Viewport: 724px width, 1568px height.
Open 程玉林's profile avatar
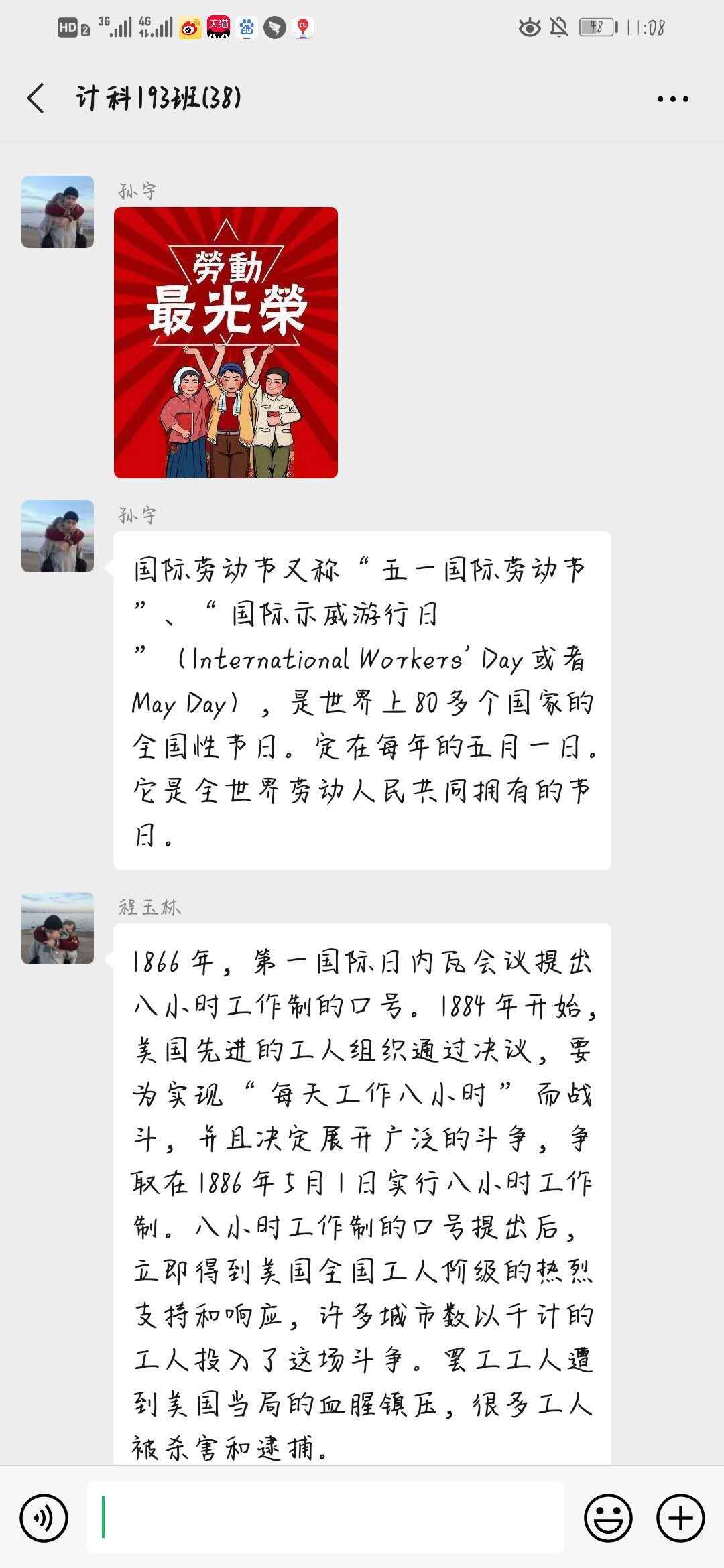pyautogui.click(x=58, y=928)
